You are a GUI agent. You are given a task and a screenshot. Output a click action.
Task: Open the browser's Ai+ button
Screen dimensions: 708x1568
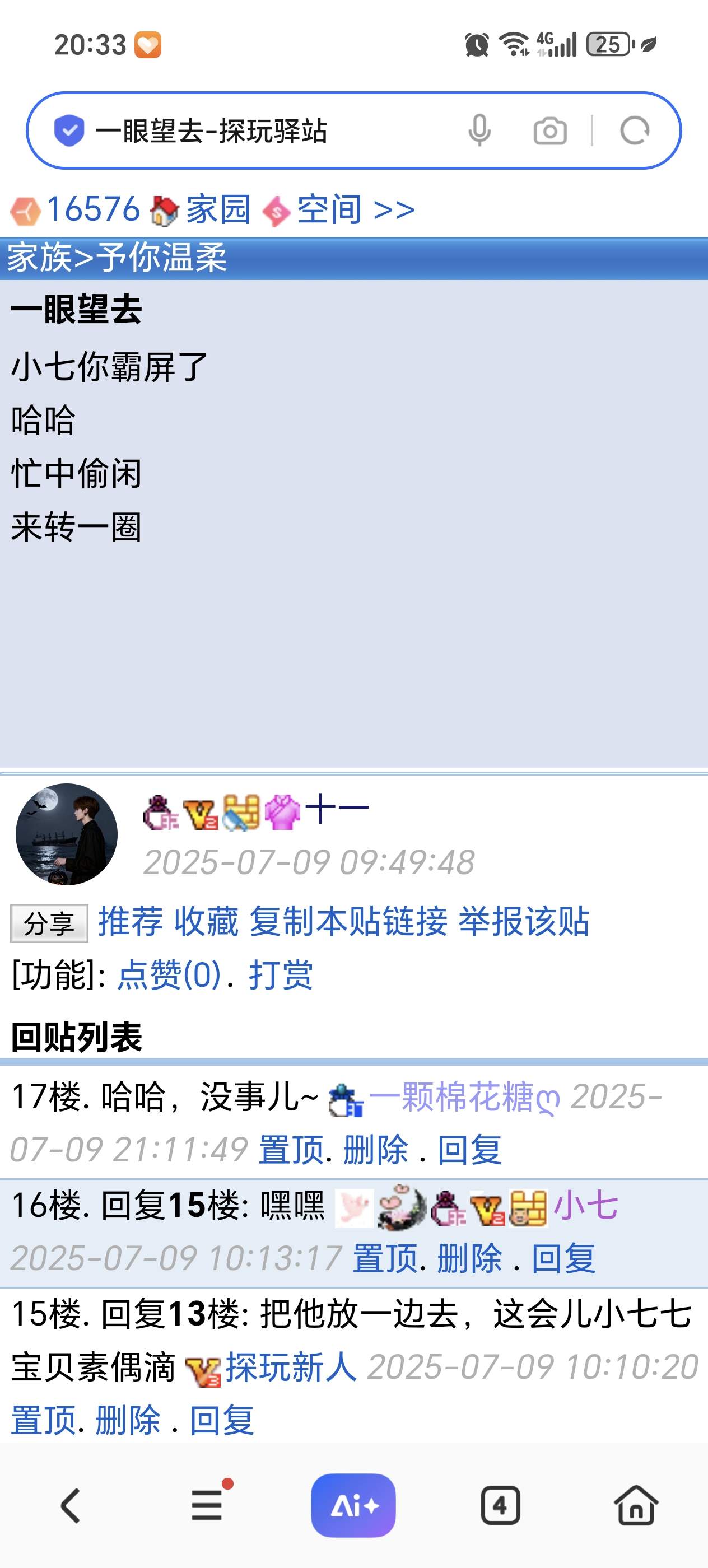(353, 1505)
